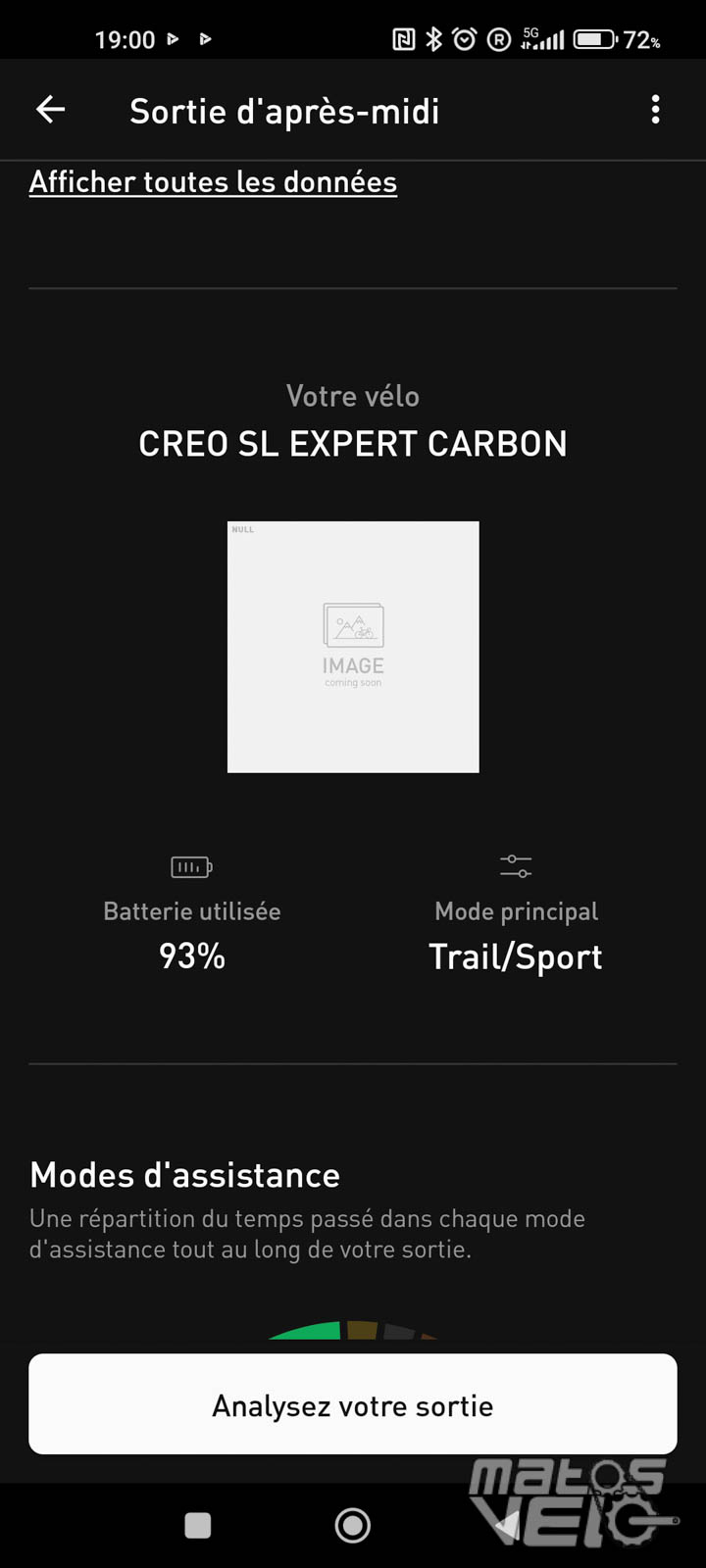Open the Afficher toutes les données link

(x=213, y=182)
